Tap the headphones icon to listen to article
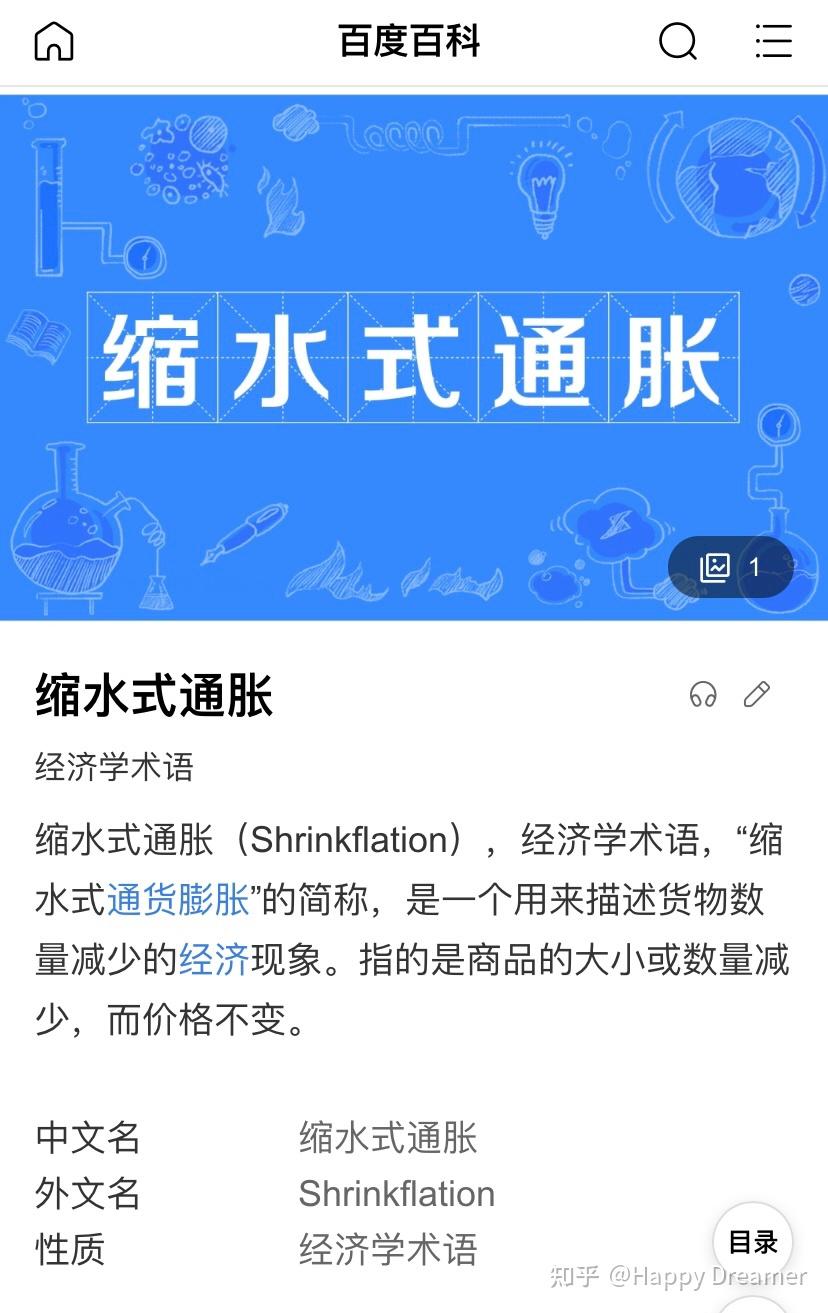This screenshot has height=1313, width=828. [x=703, y=694]
